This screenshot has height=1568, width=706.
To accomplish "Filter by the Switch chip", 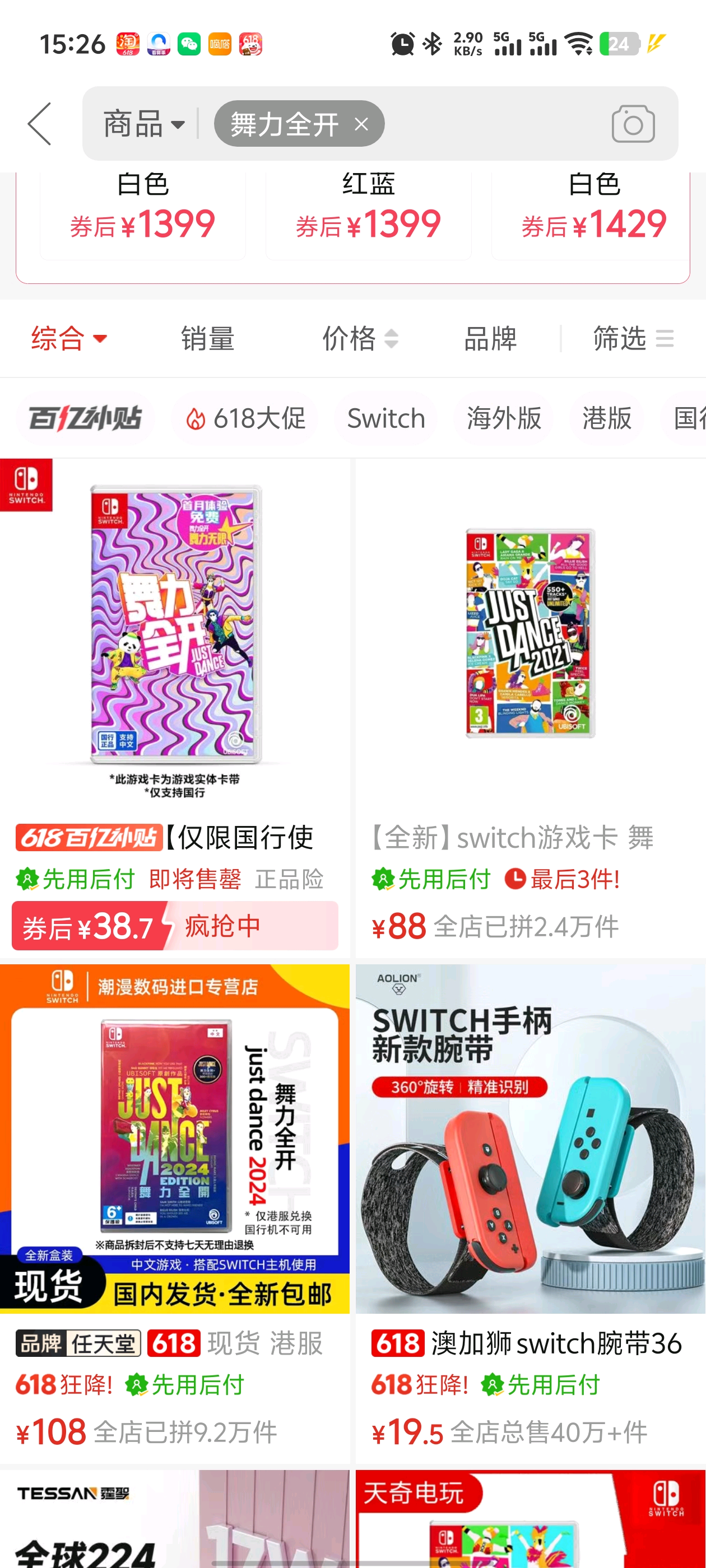I will pyautogui.click(x=385, y=418).
